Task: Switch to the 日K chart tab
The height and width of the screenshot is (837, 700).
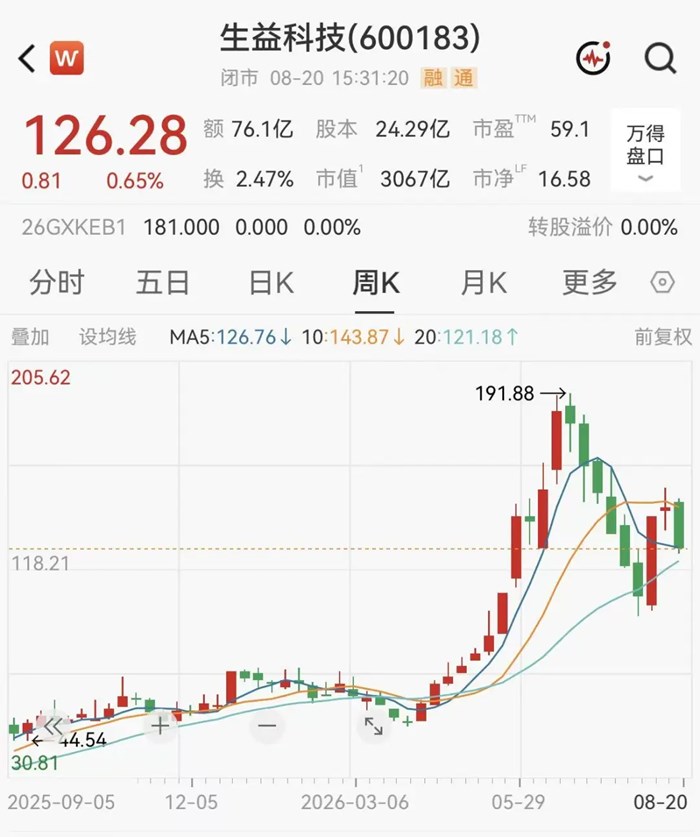Action: pos(271,282)
